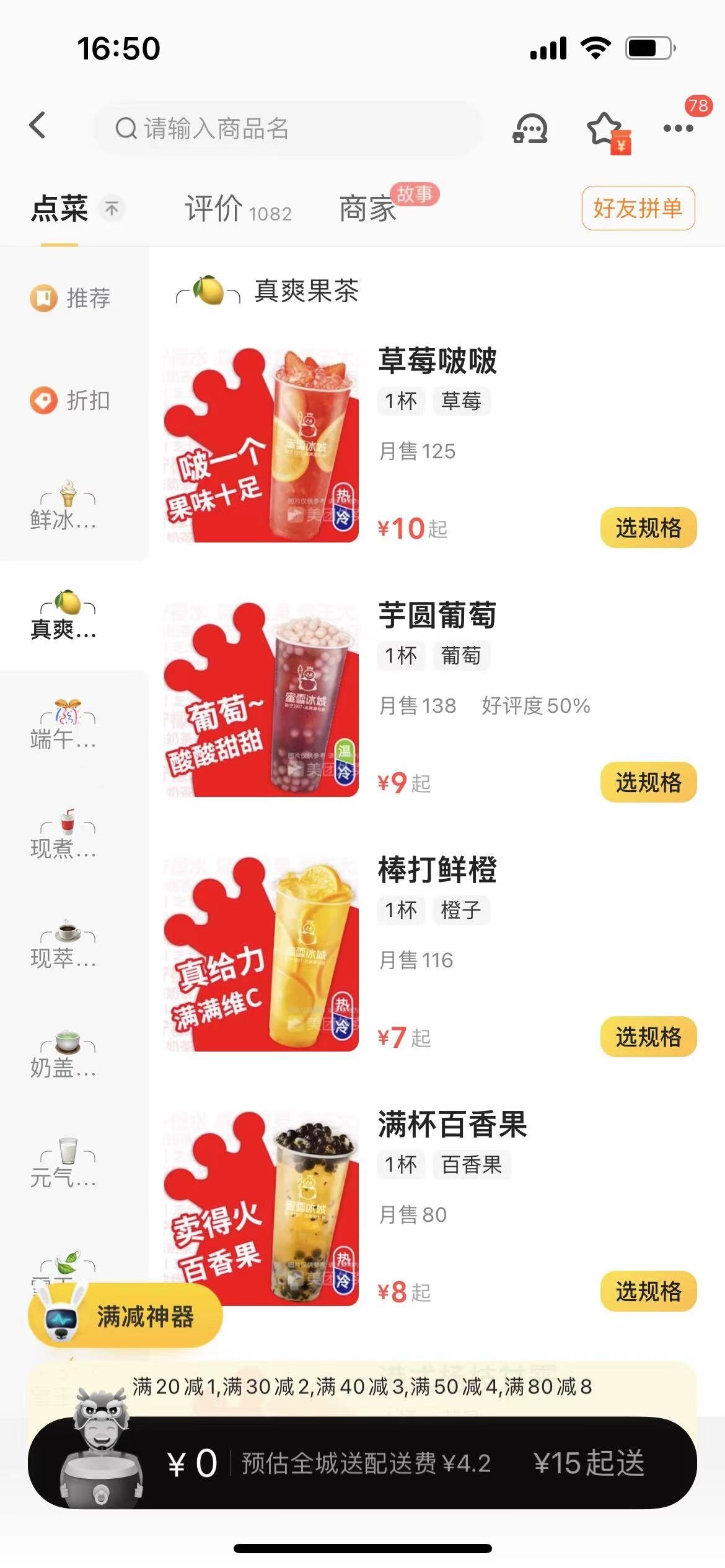Switch to the 评价 tab
The width and height of the screenshot is (725, 1568).
(x=238, y=209)
